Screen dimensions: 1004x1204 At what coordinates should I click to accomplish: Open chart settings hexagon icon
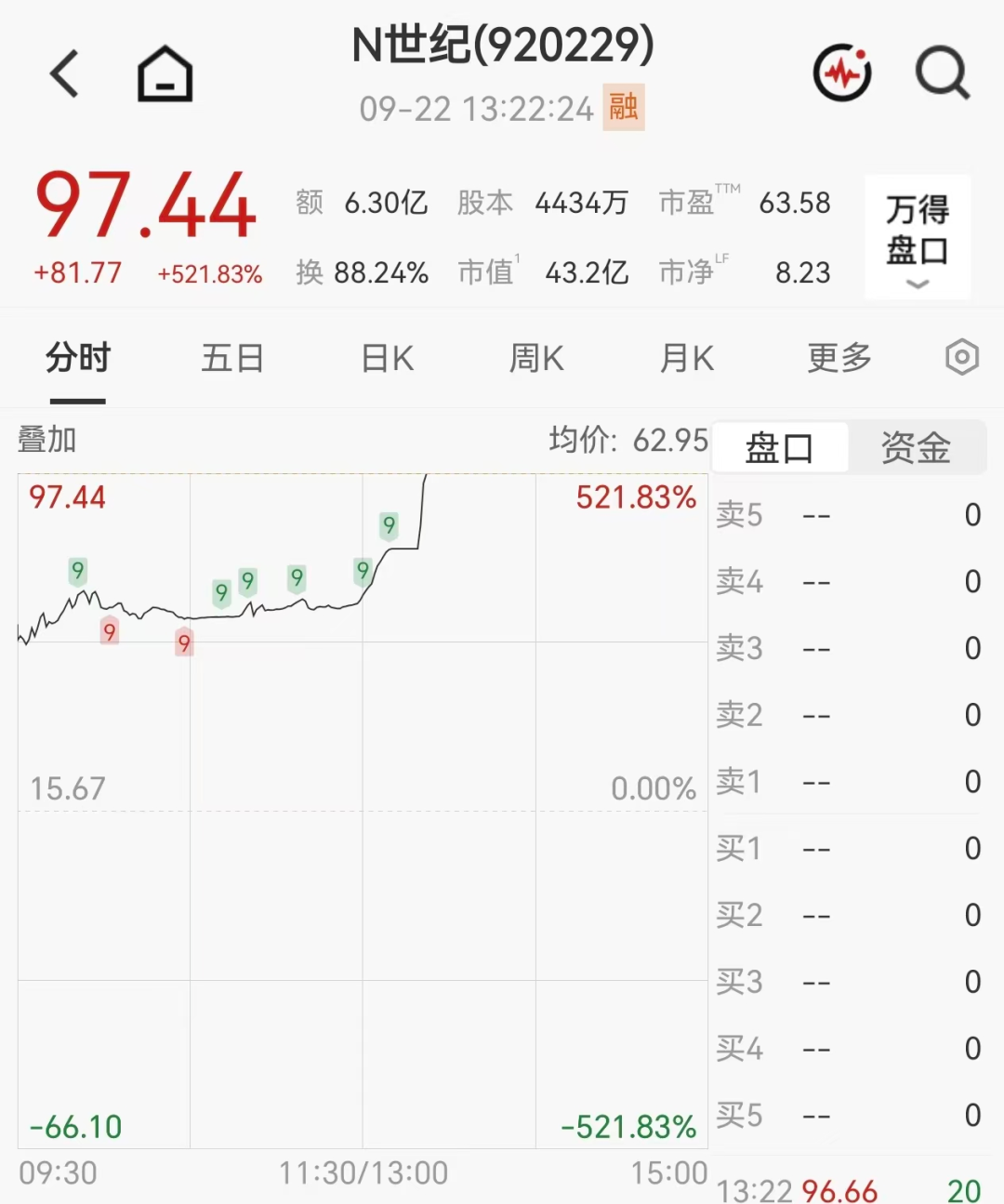962,357
